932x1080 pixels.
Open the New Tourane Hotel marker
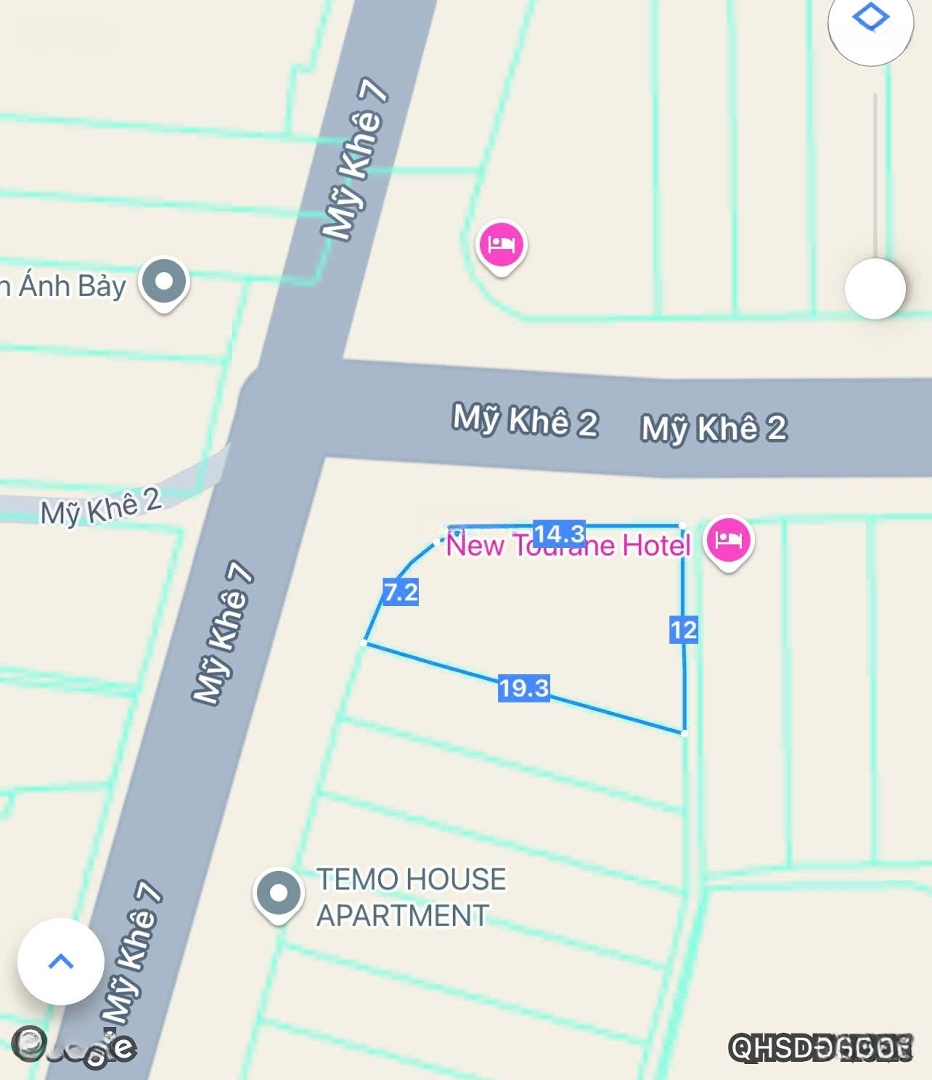click(728, 542)
